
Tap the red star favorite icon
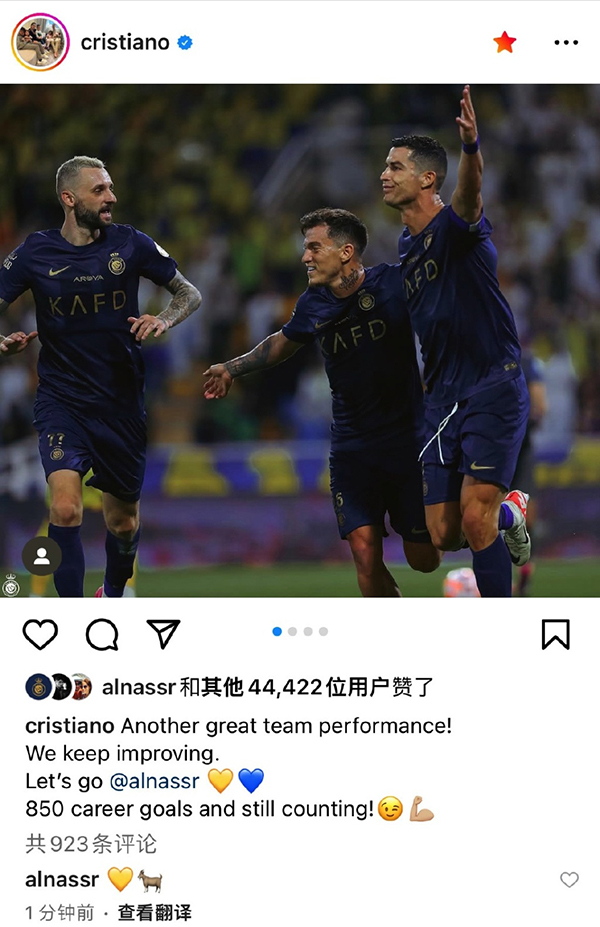point(505,42)
